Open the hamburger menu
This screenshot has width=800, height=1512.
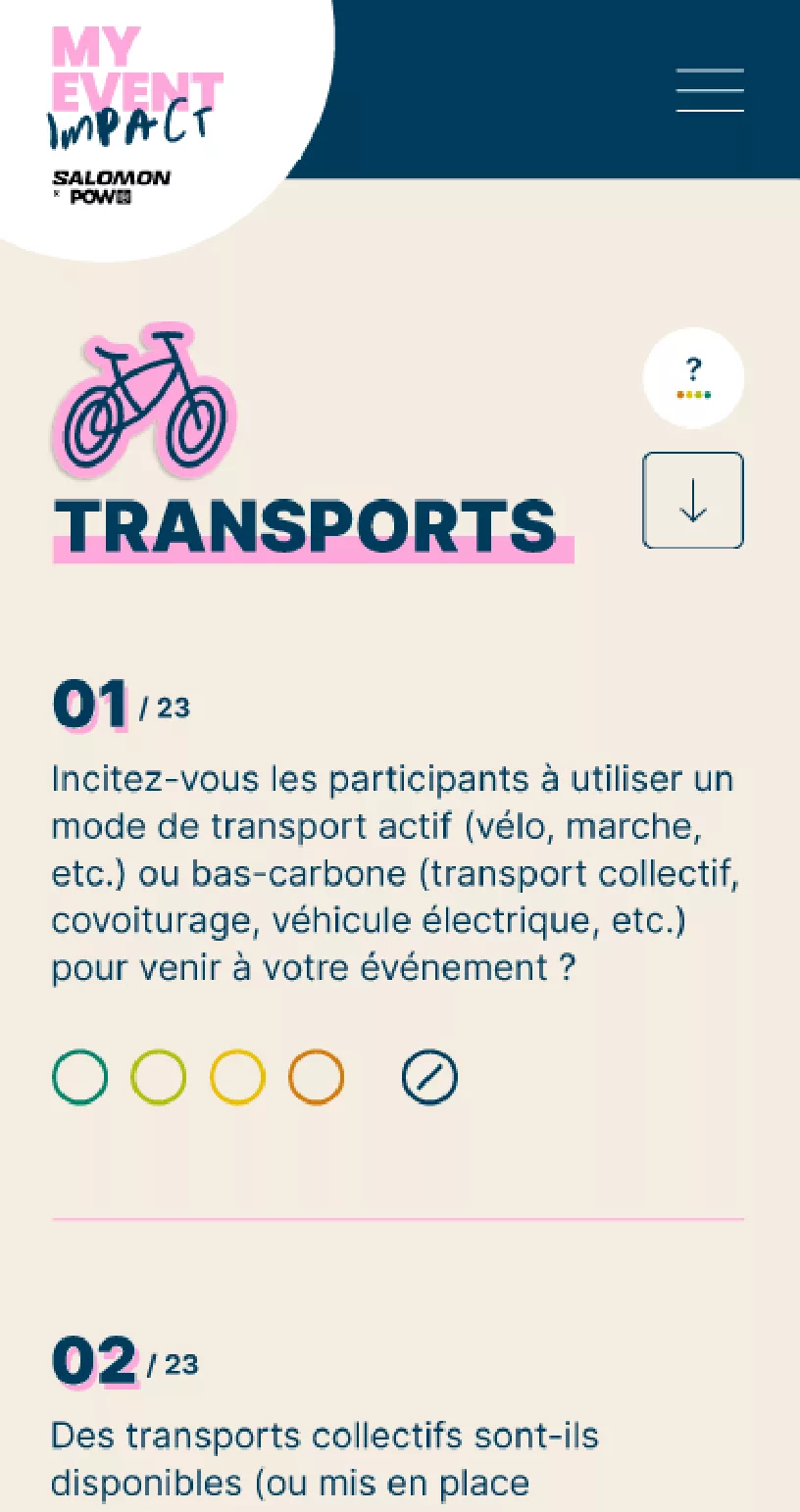710,90
